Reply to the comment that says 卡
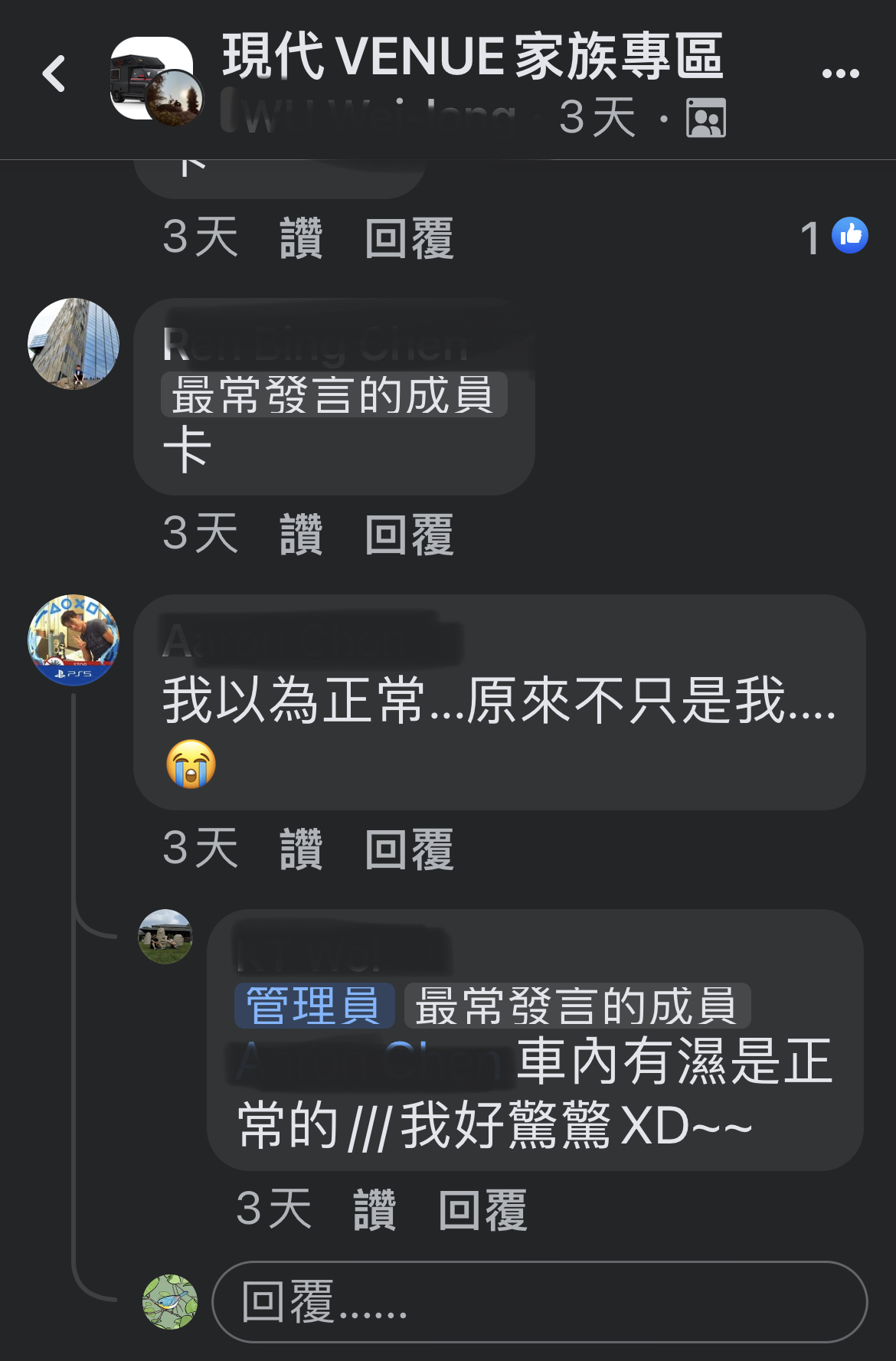Screen dimensions: 896x1361 point(409,535)
